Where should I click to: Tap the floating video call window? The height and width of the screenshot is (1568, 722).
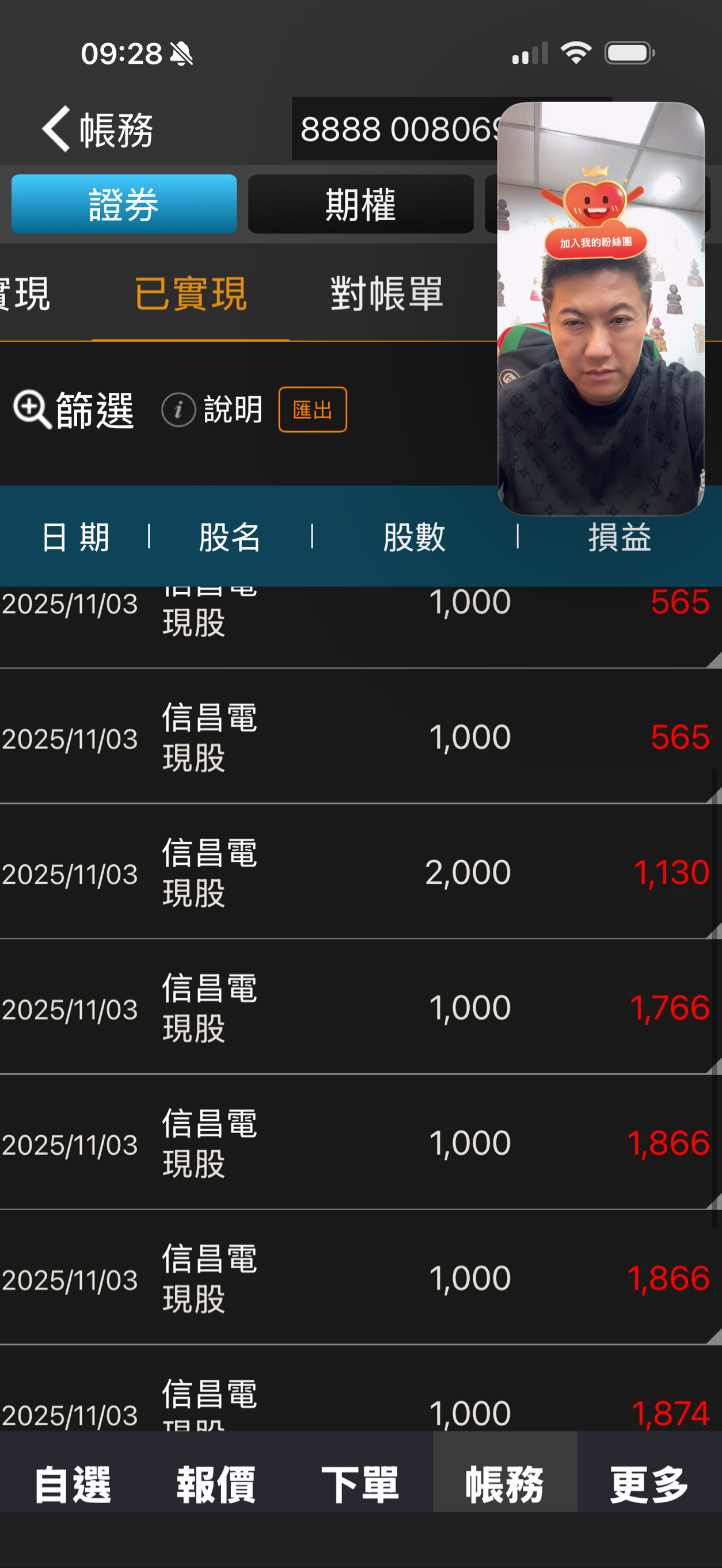click(601, 308)
